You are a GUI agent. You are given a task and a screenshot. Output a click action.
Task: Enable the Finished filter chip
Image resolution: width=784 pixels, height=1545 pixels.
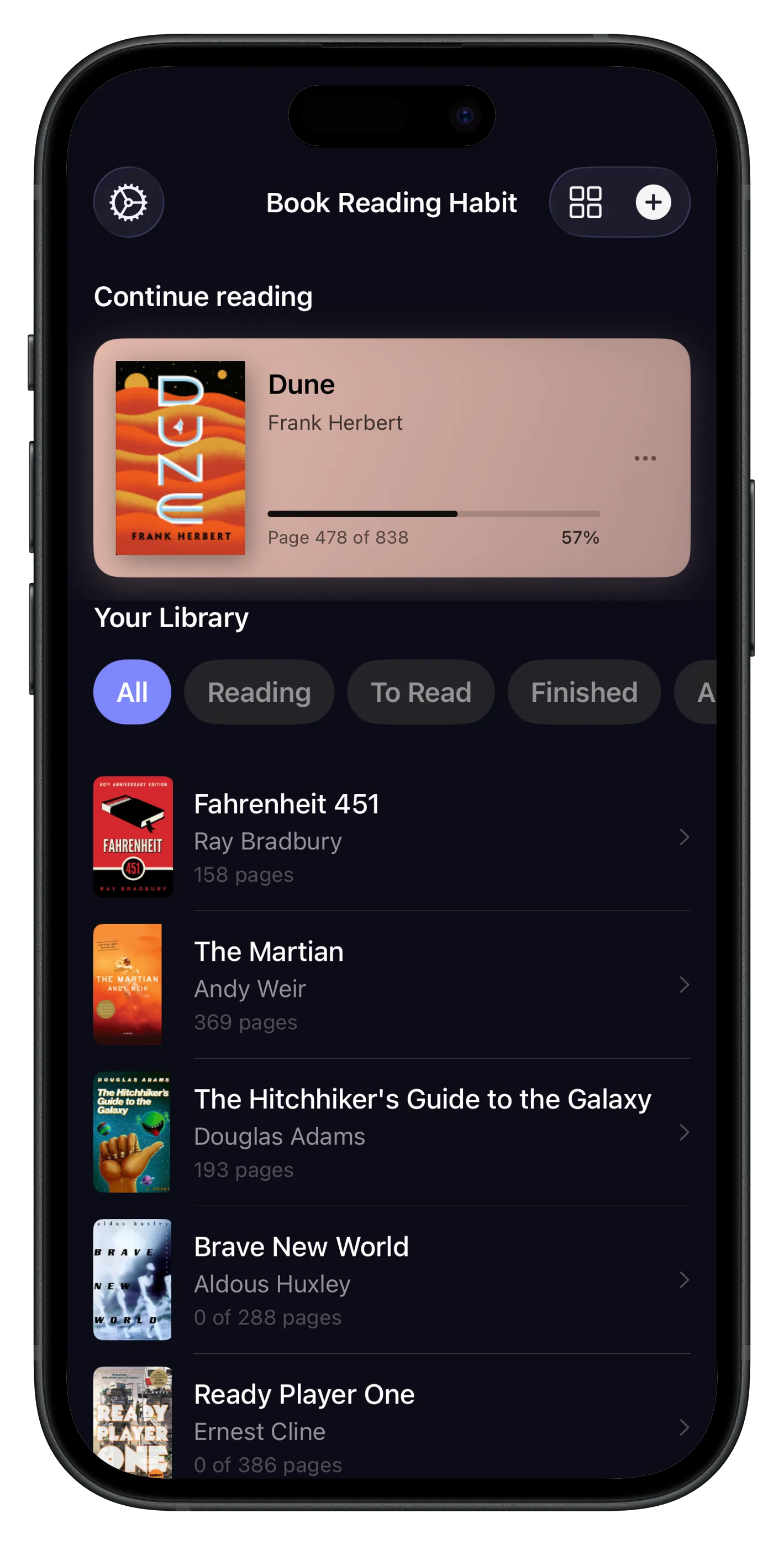(583, 691)
